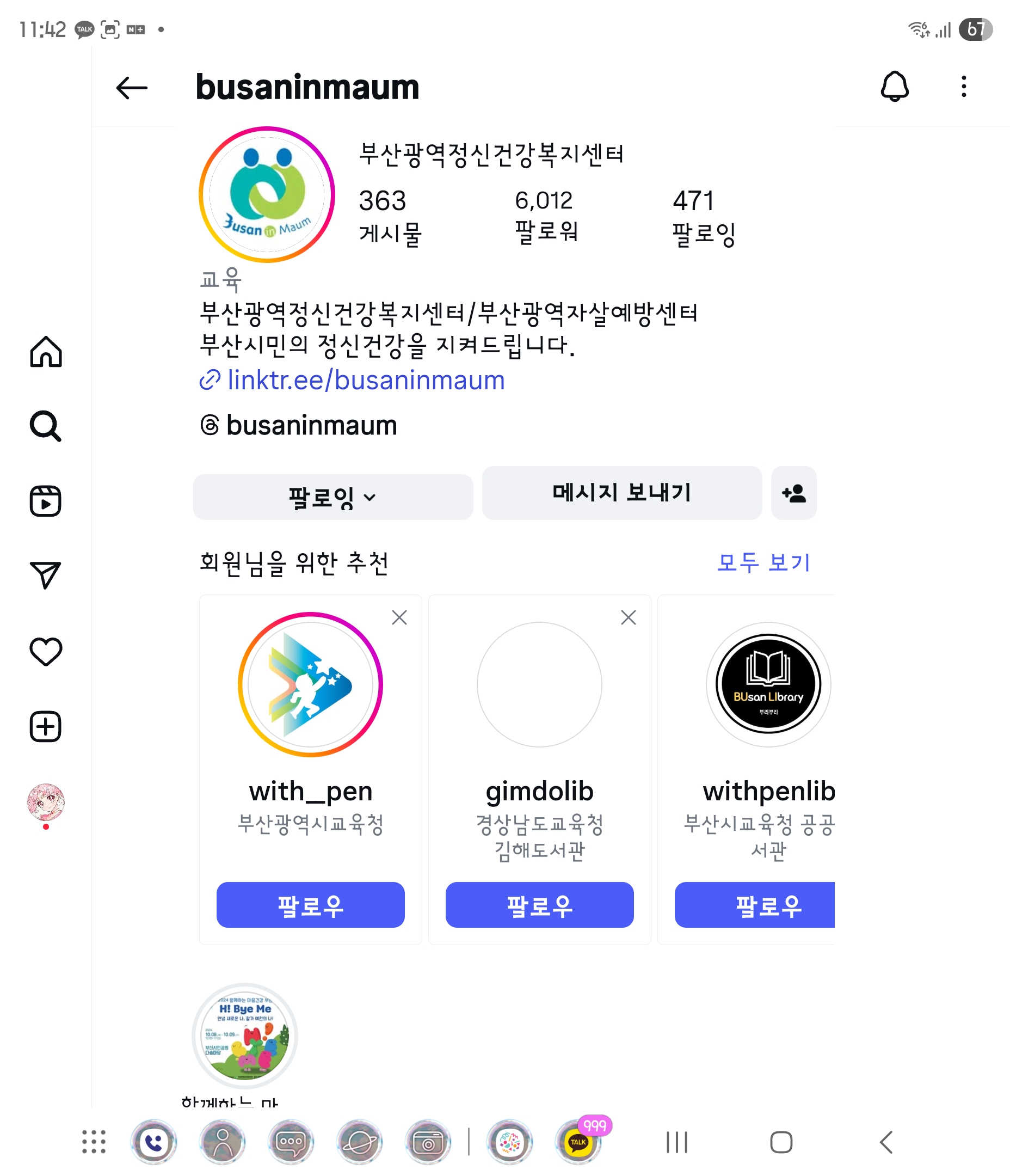This screenshot has width=1010, height=1176.
Task: Open the three-dot overflow menu
Action: (963, 87)
